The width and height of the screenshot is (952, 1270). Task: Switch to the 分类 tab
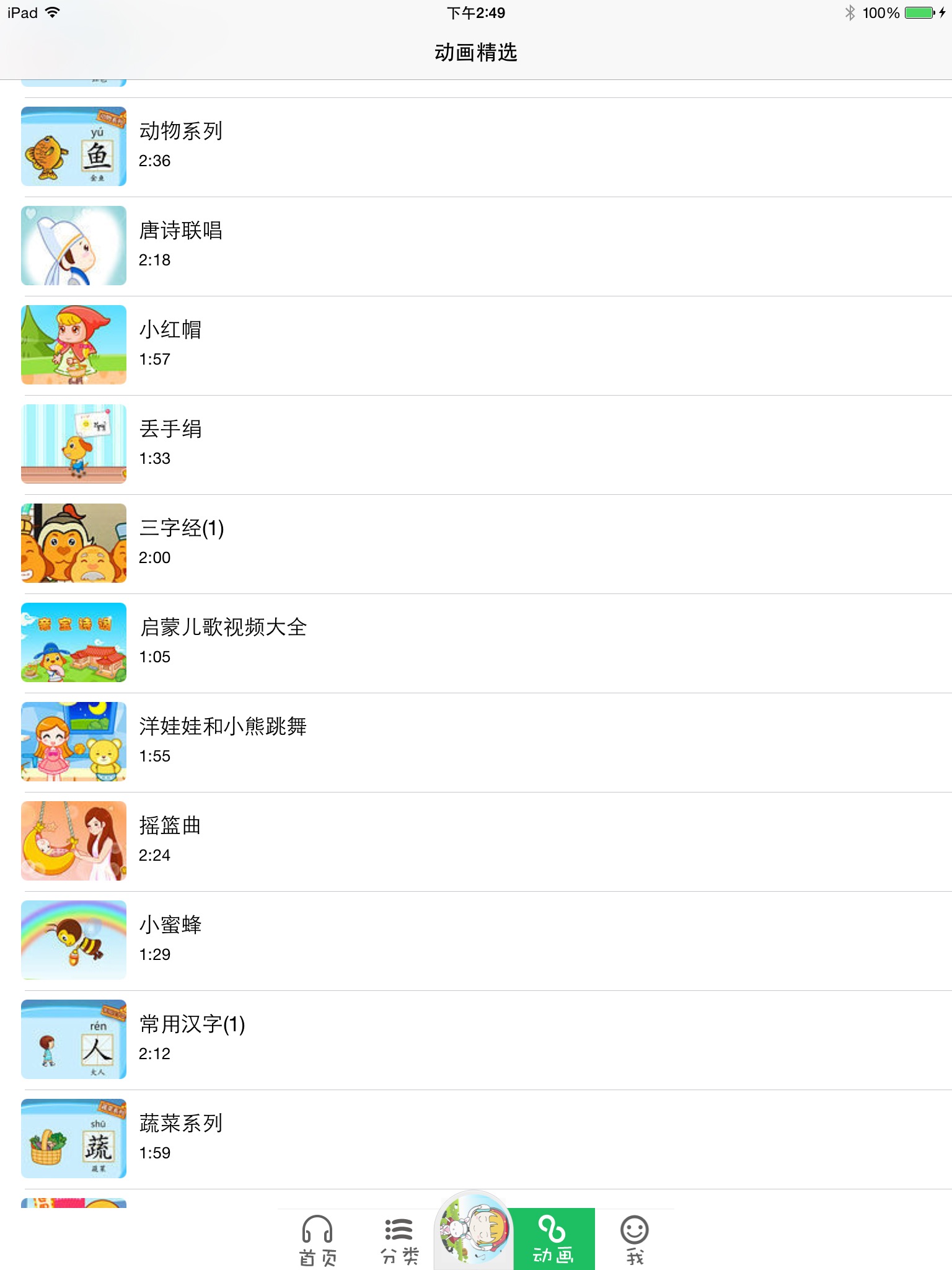[x=397, y=1240]
